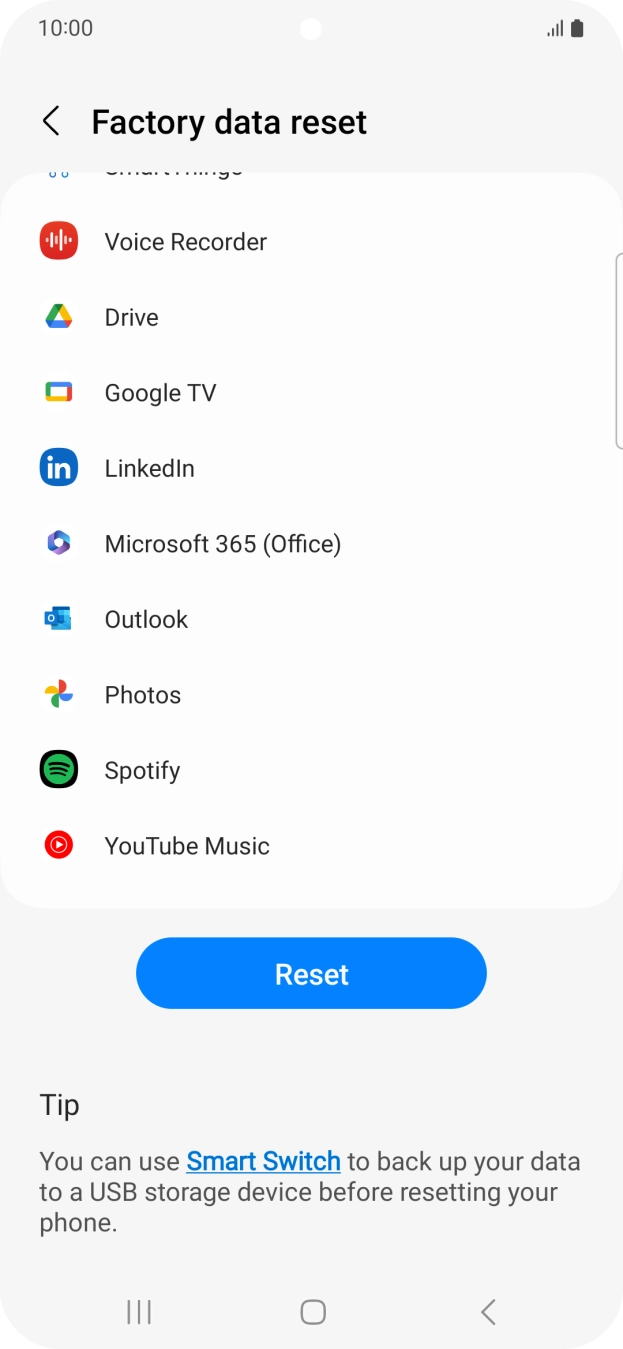Go back from Factory data reset
The image size is (623, 1349).
pos(51,122)
